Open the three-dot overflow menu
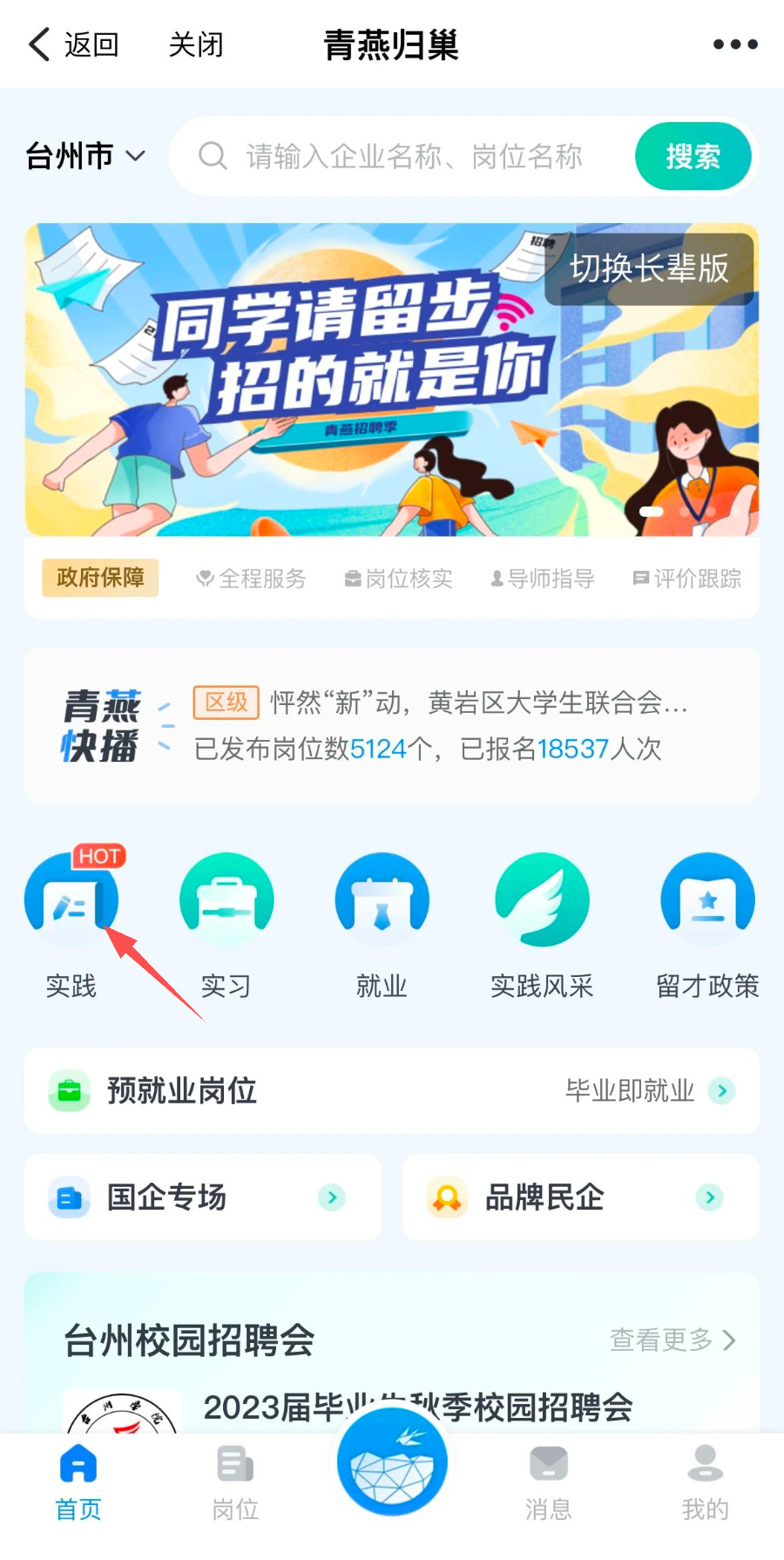Image resolution: width=784 pixels, height=1560 pixels. pyautogui.click(x=734, y=44)
